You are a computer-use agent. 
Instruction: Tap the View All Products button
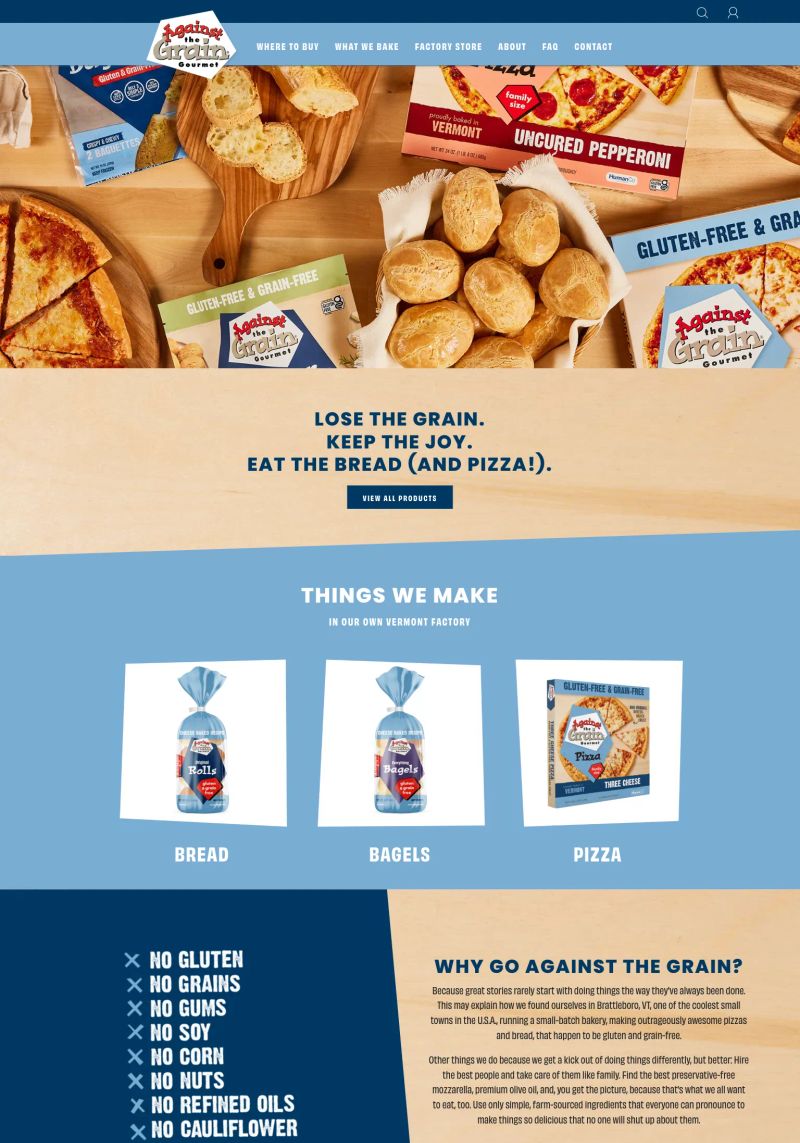point(399,497)
